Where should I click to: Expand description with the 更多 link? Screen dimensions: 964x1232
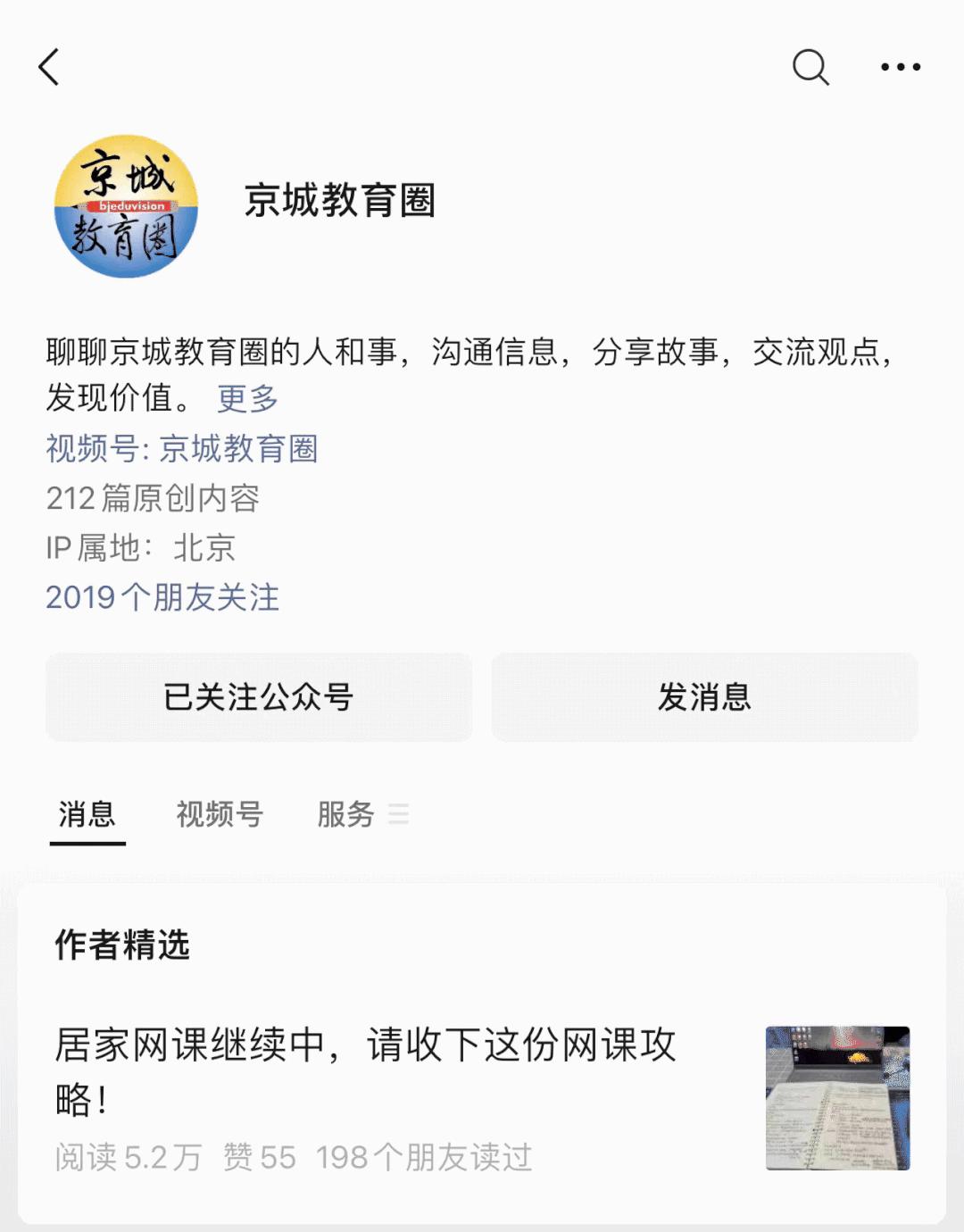245,399
